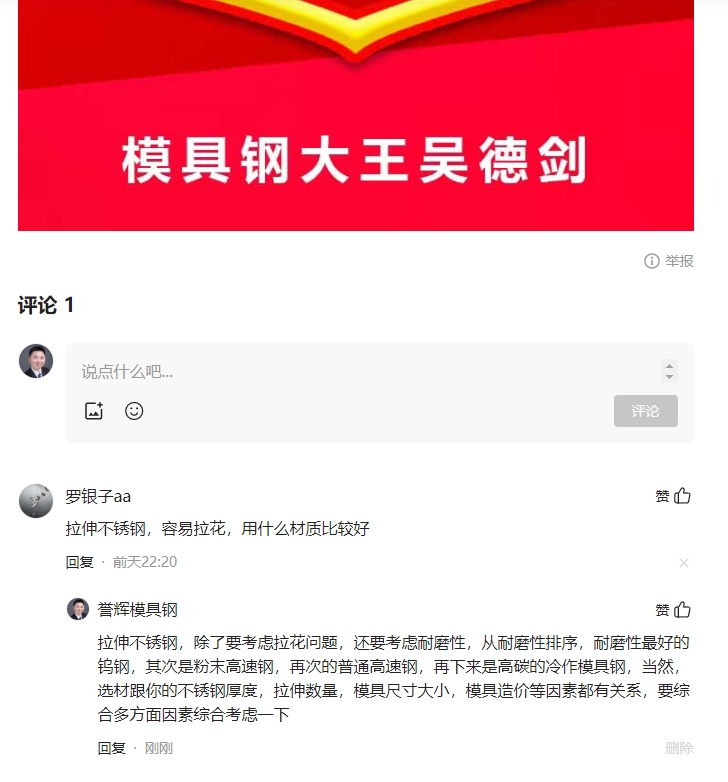Reply to 誉辉模具钢's answer
Viewport: 728px width, 782px height.
tap(112, 748)
